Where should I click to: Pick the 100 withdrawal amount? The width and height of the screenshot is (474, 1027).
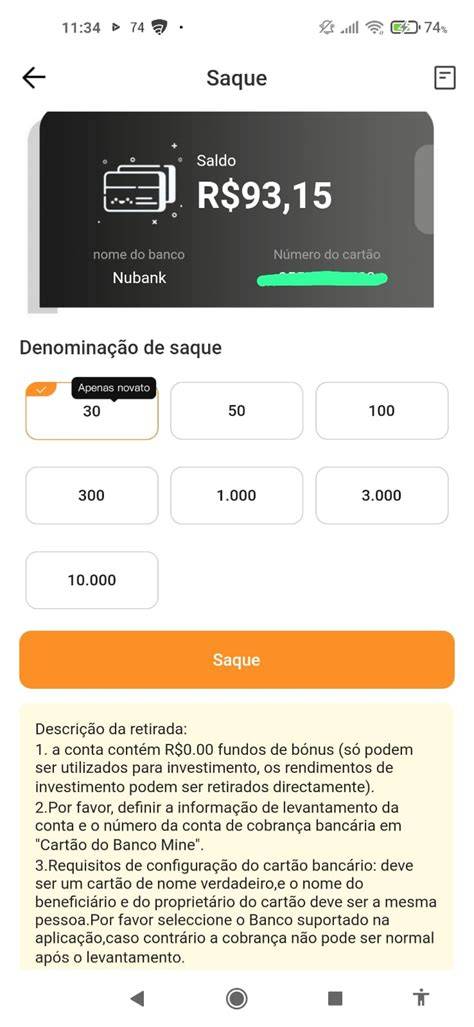point(382,411)
